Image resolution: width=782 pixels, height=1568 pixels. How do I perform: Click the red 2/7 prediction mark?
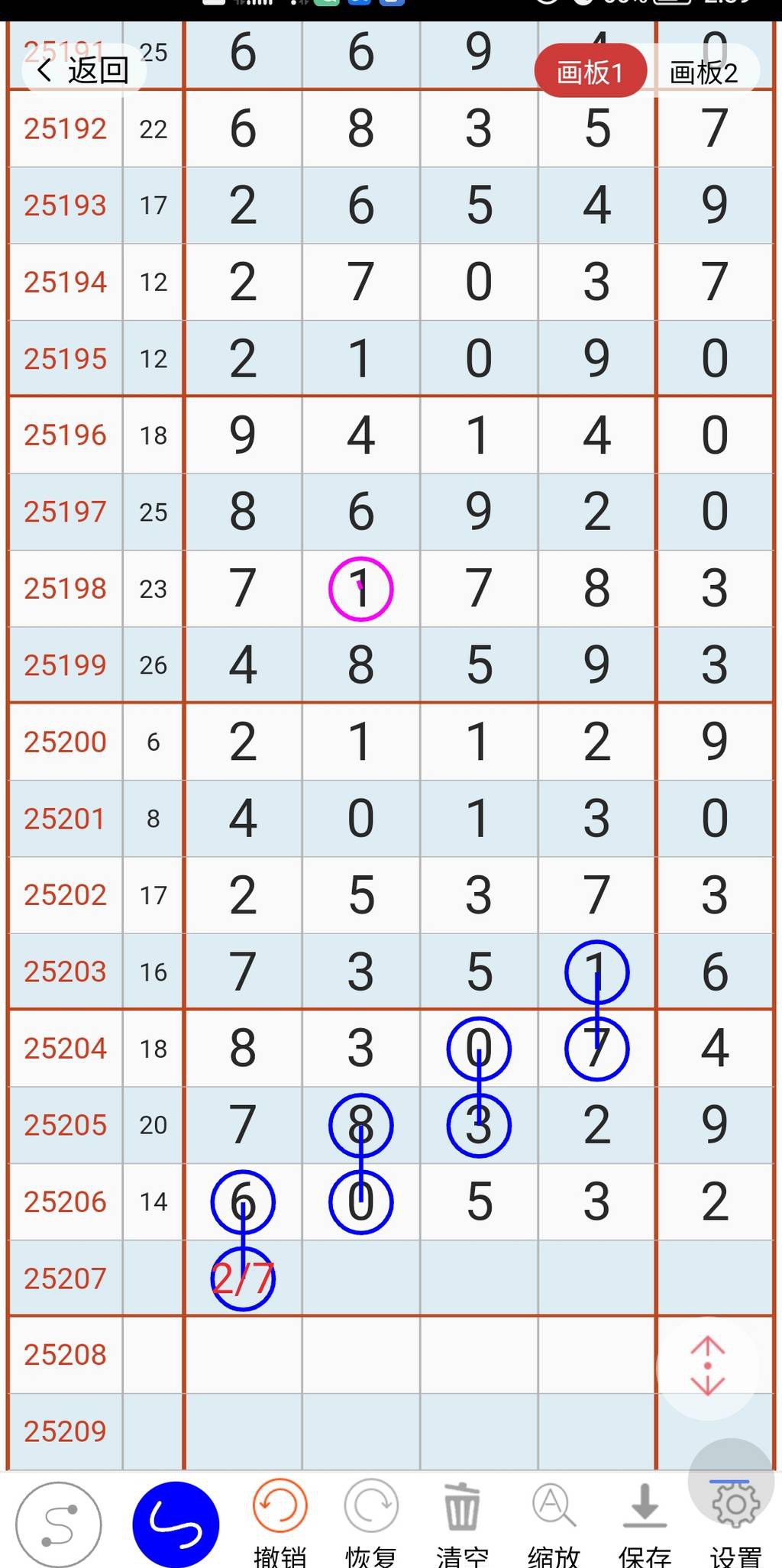click(x=242, y=1278)
